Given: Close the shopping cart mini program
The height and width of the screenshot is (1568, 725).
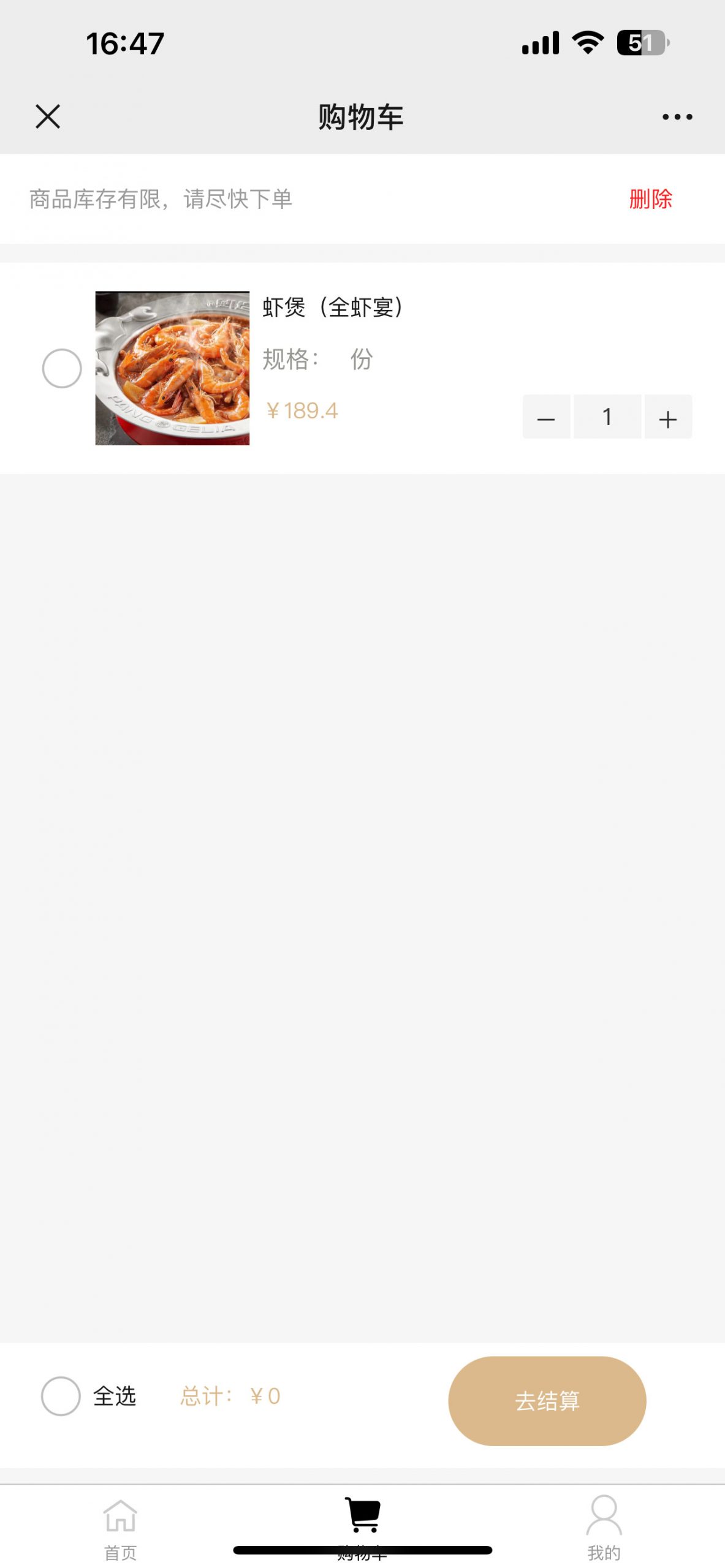Looking at the screenshot, I should pos(48,116).
